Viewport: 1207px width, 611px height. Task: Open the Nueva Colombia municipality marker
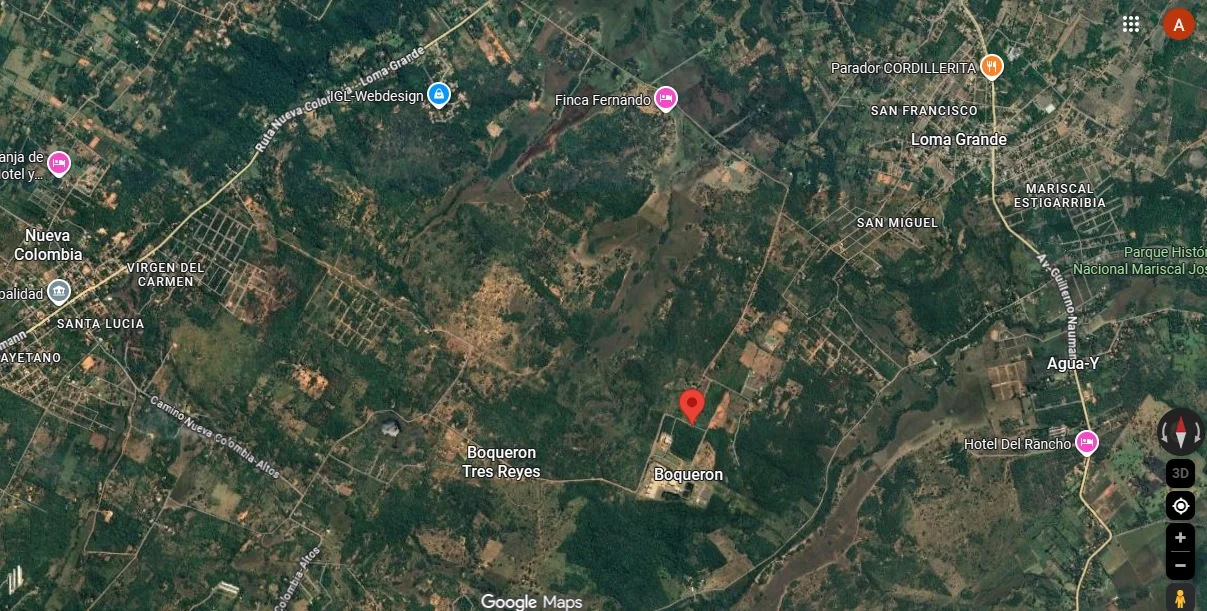click(59, 291)
